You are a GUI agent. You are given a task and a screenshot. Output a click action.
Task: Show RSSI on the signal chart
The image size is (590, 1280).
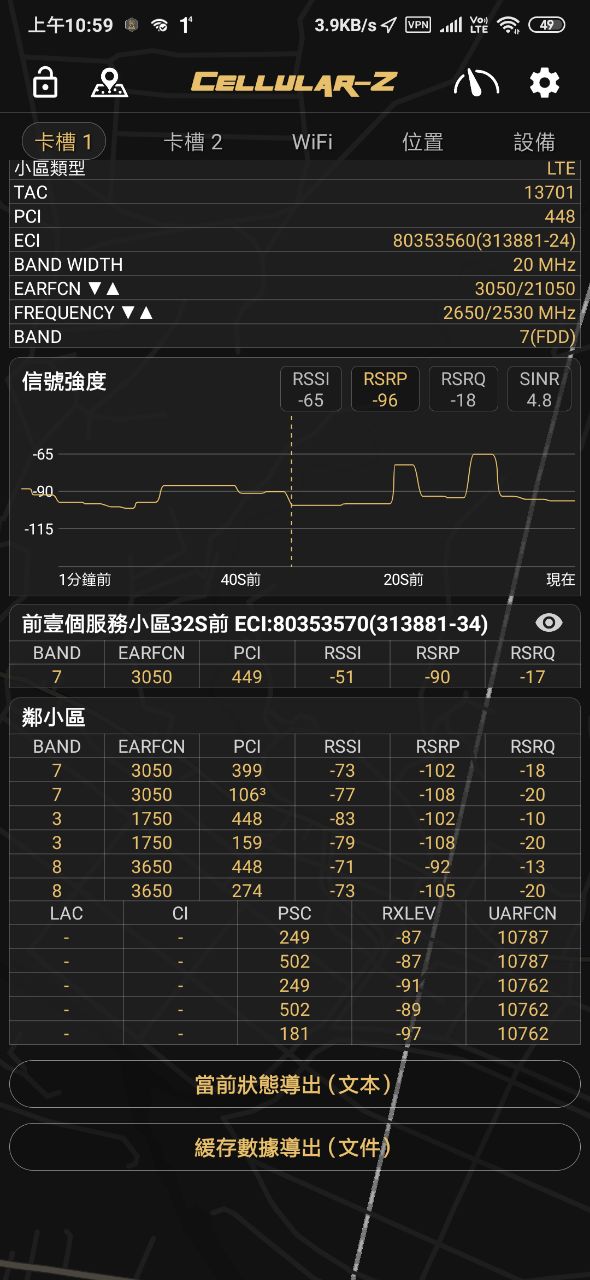[311, 389]
